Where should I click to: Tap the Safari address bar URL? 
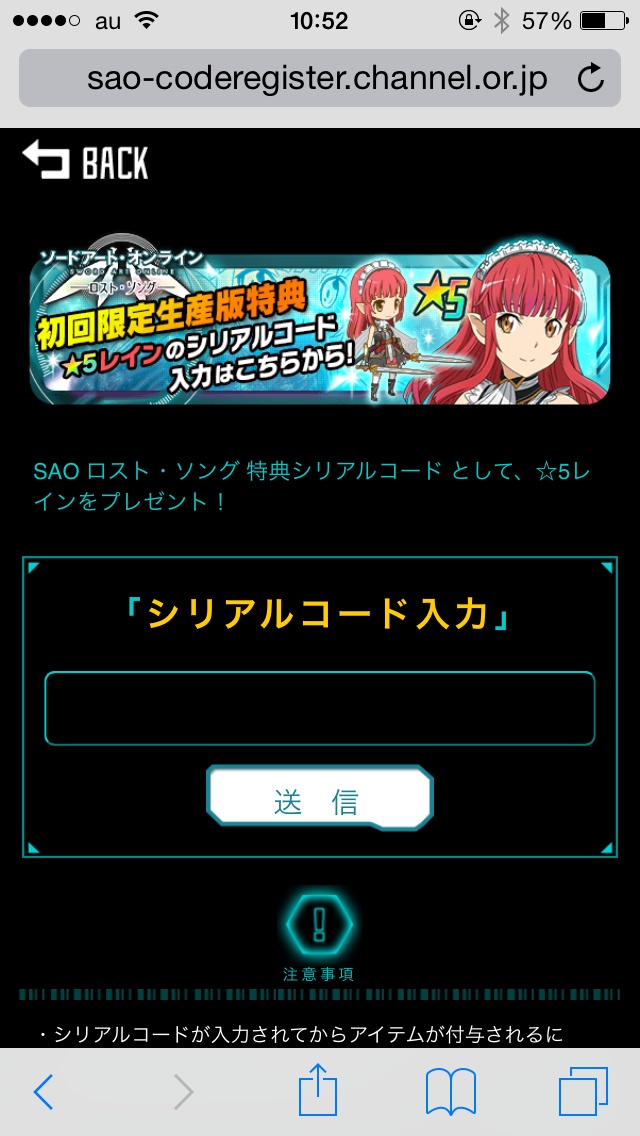pyautogui.click(x=316, y=78)
